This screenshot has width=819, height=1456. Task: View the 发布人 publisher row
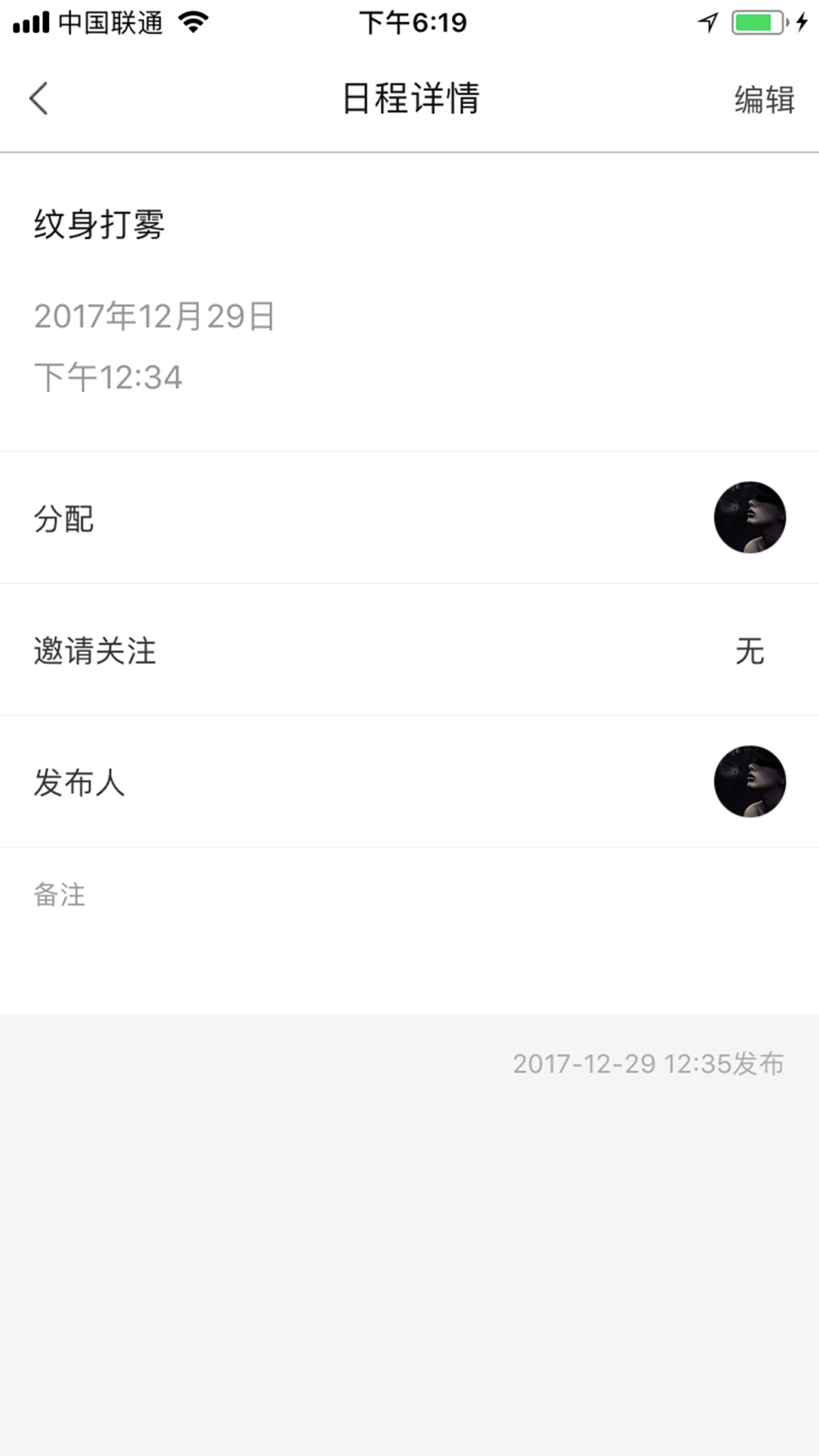point(409,783)
